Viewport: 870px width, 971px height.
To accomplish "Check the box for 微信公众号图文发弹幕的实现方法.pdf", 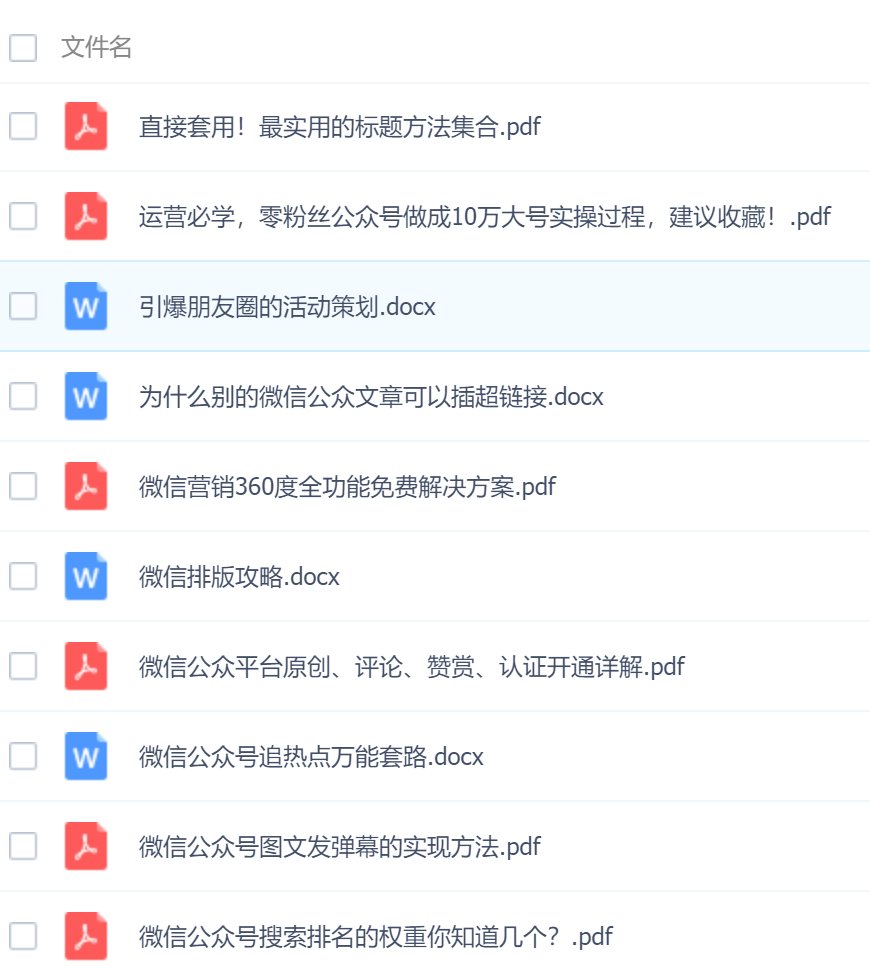I will (22, 847).
